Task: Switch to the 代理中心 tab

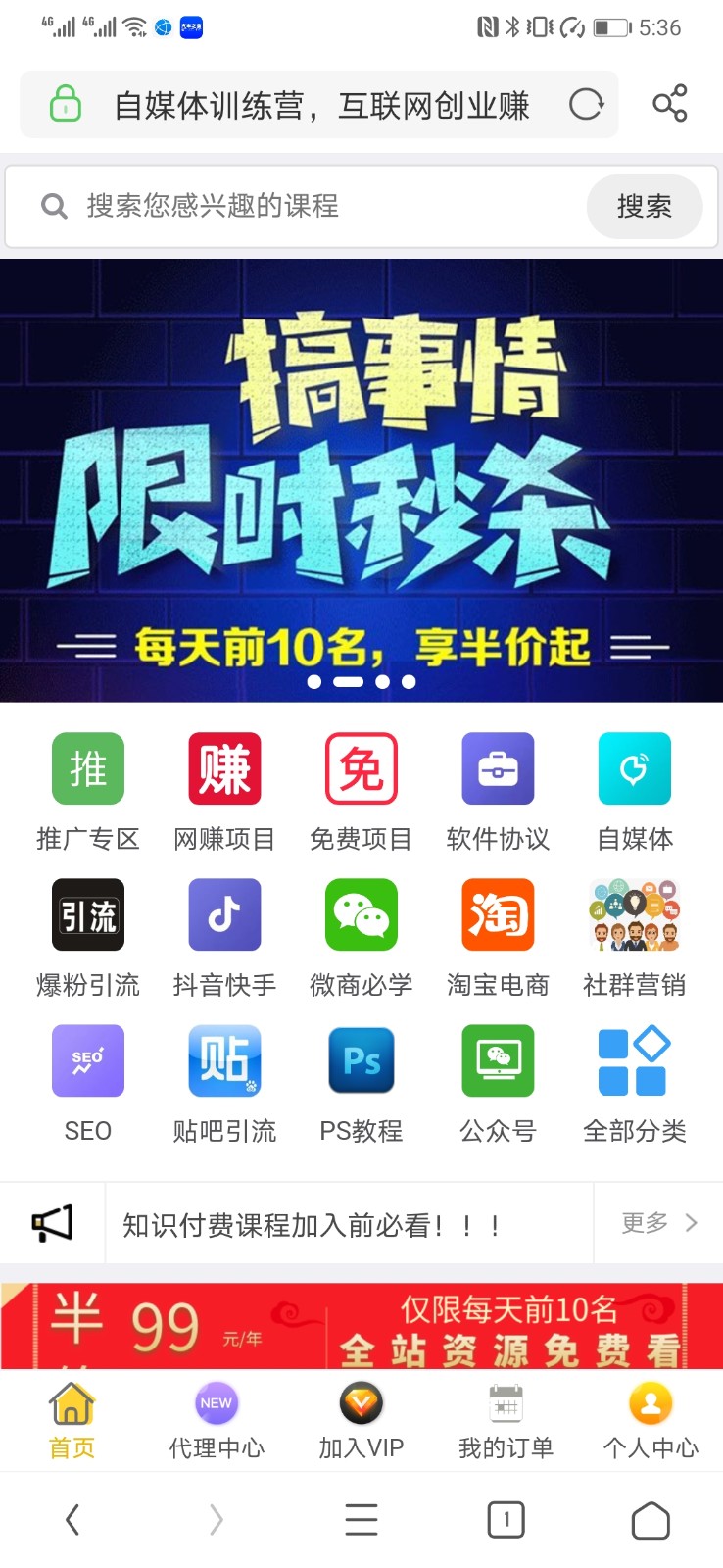Action: click(x=217, y=1421)
